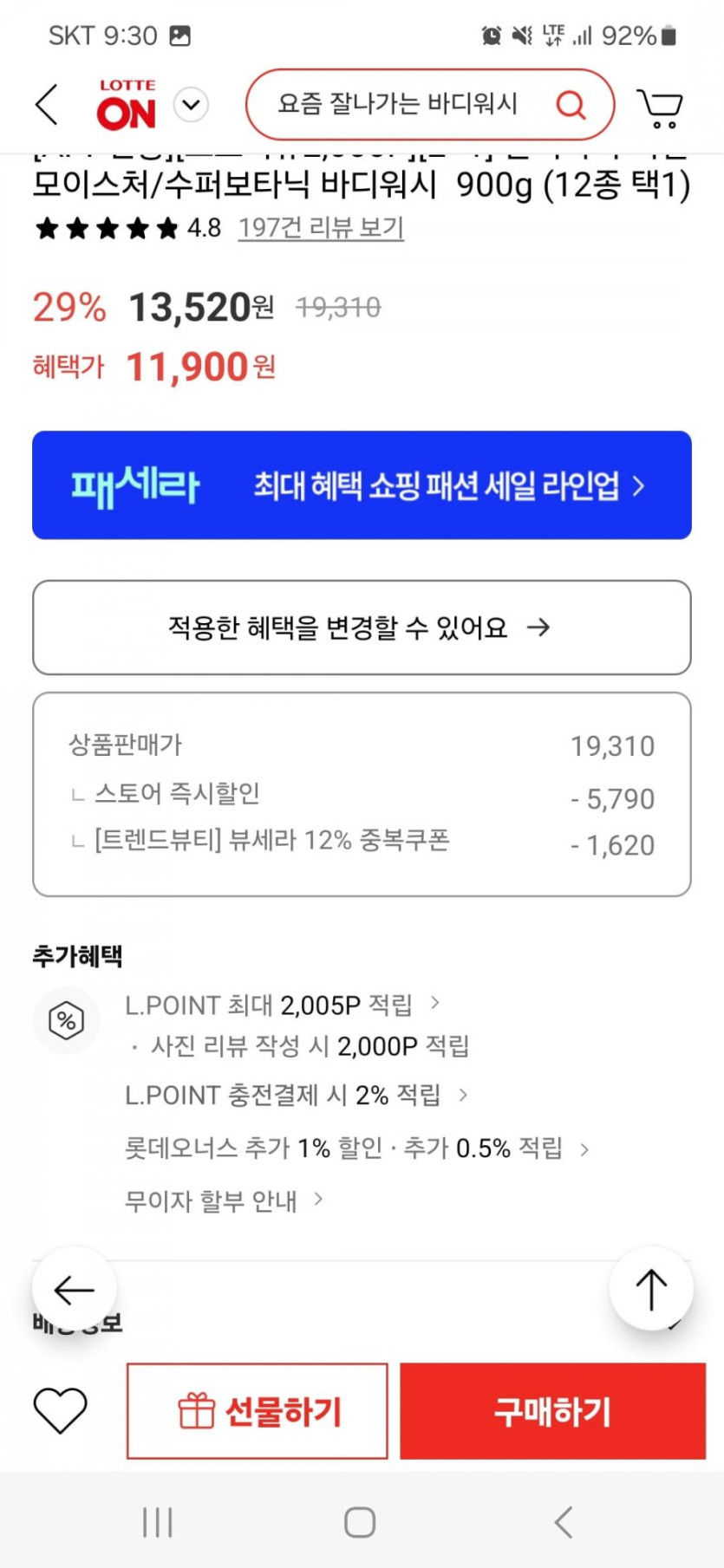
Task: Tap the floating left-arrow back button
Action: 74,1290
